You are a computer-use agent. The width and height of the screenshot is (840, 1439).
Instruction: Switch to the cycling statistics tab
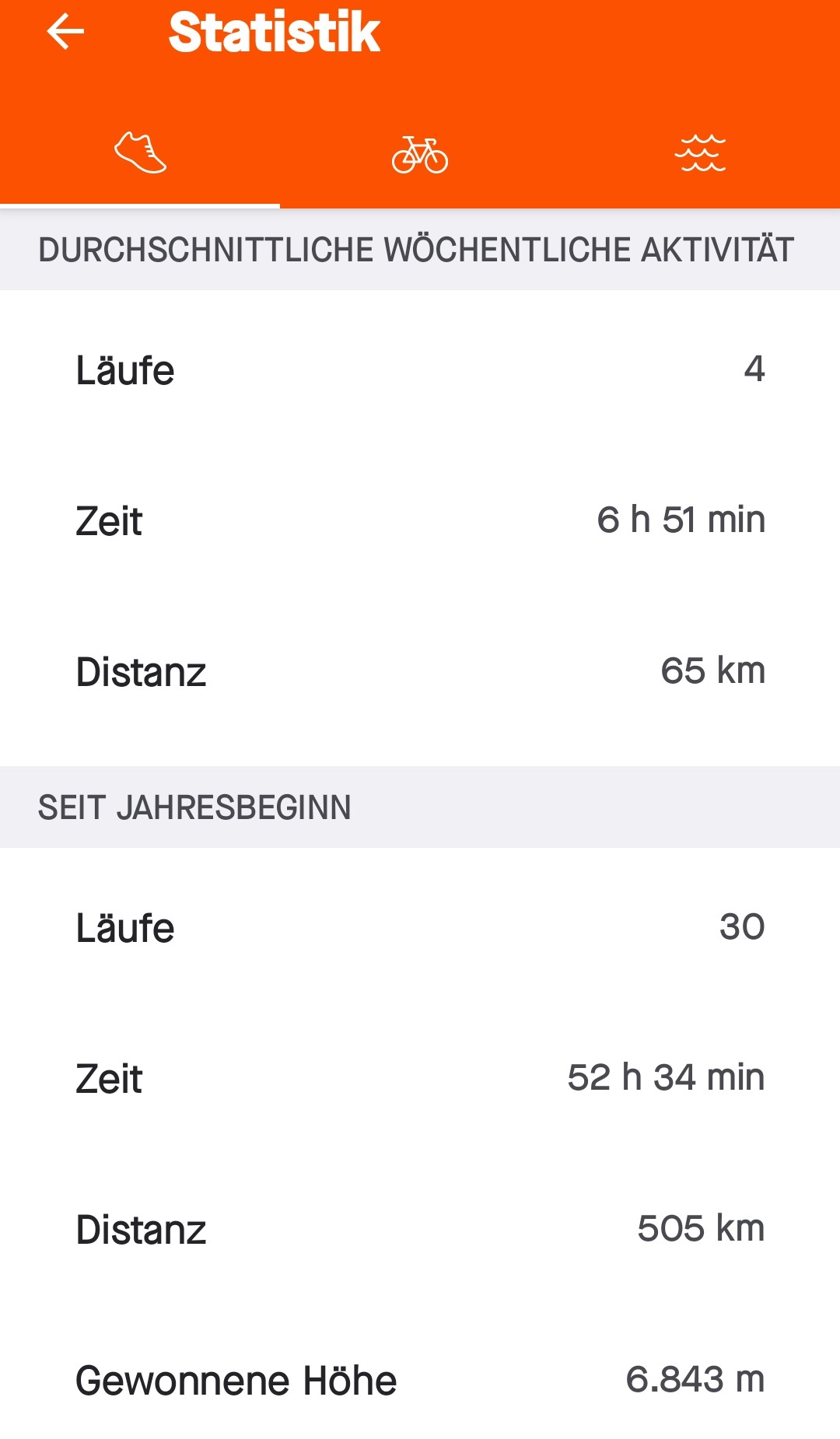pos(420,154)
